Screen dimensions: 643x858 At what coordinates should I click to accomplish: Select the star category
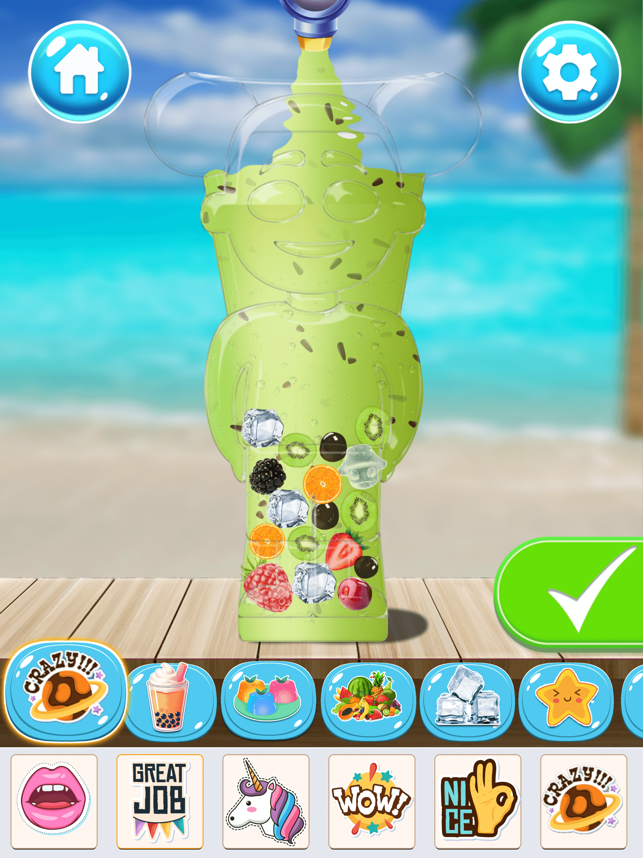click(565, 699)
